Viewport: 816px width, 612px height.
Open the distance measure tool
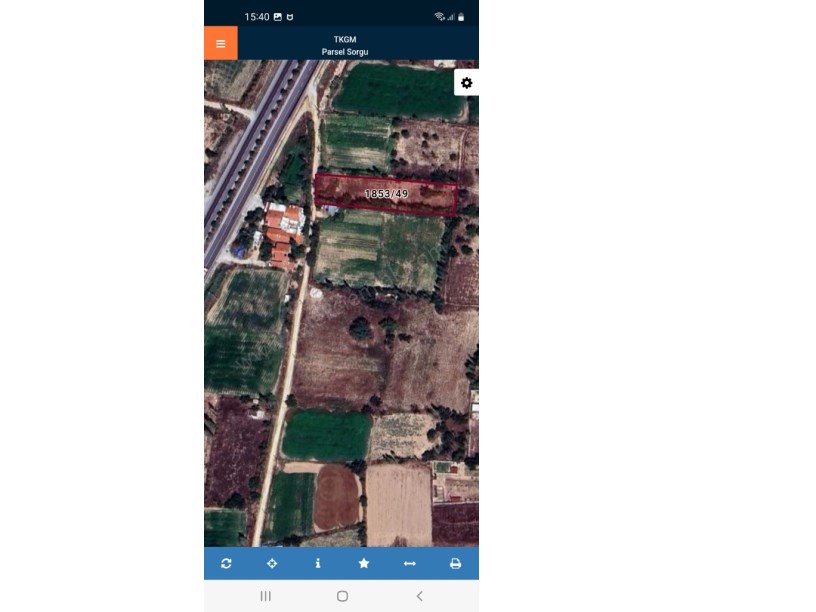coord(410,564)
